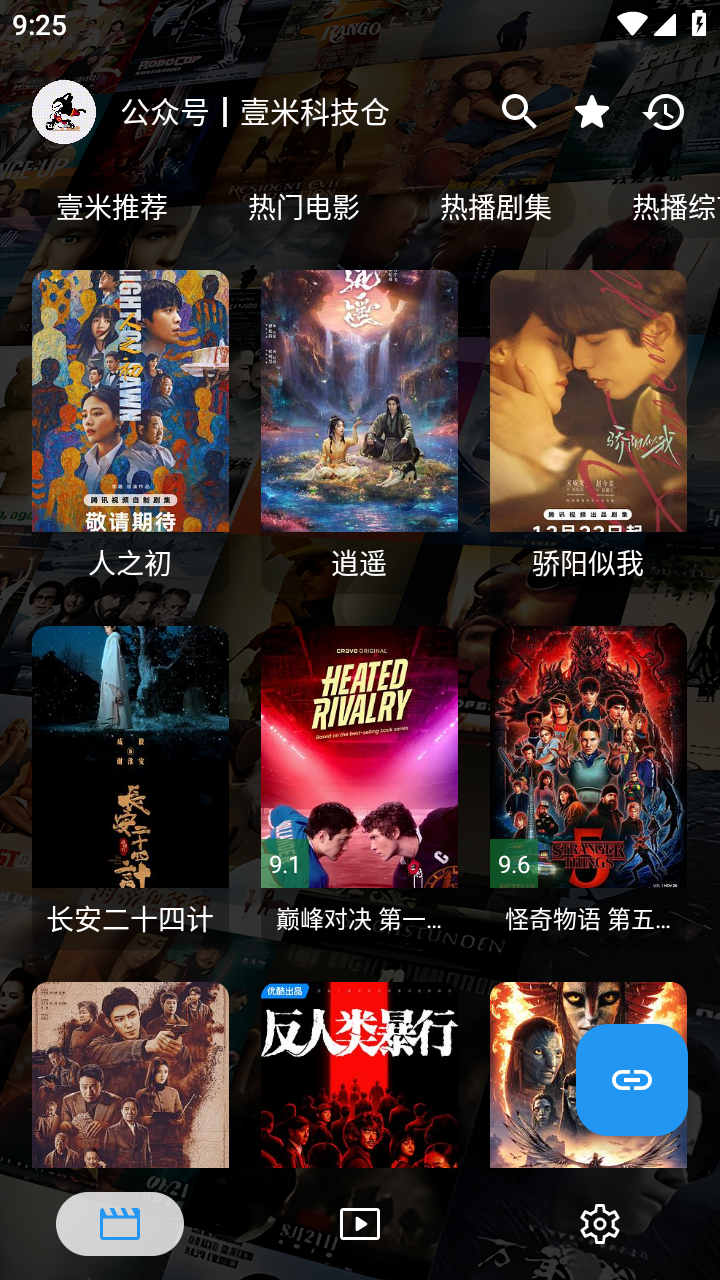
Task: Open the video player tab at bottom
Action: click(x=360, y=1223)
